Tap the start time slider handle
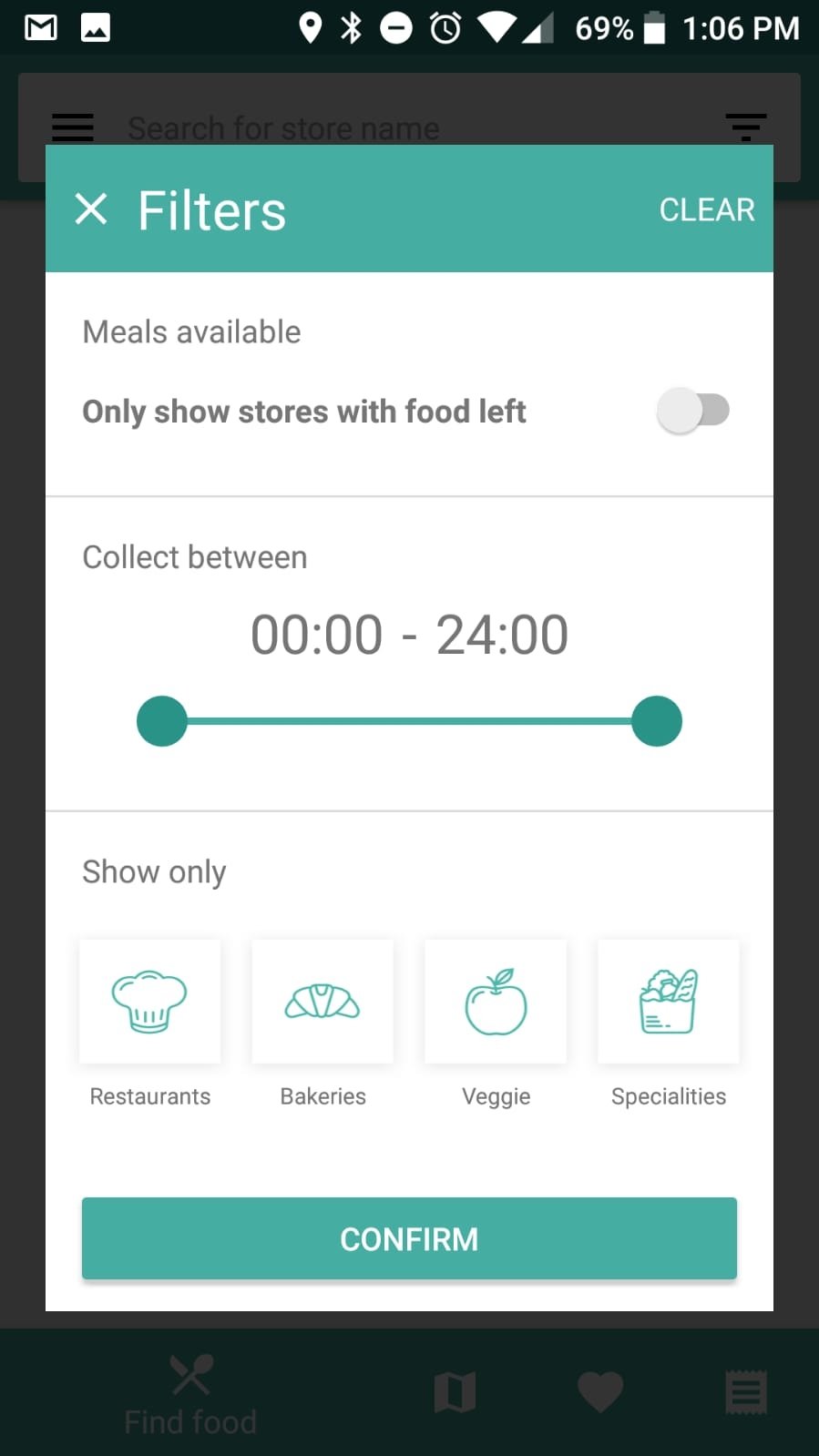The width and height of the screenshot is (819, 1456). coord(162,721)
